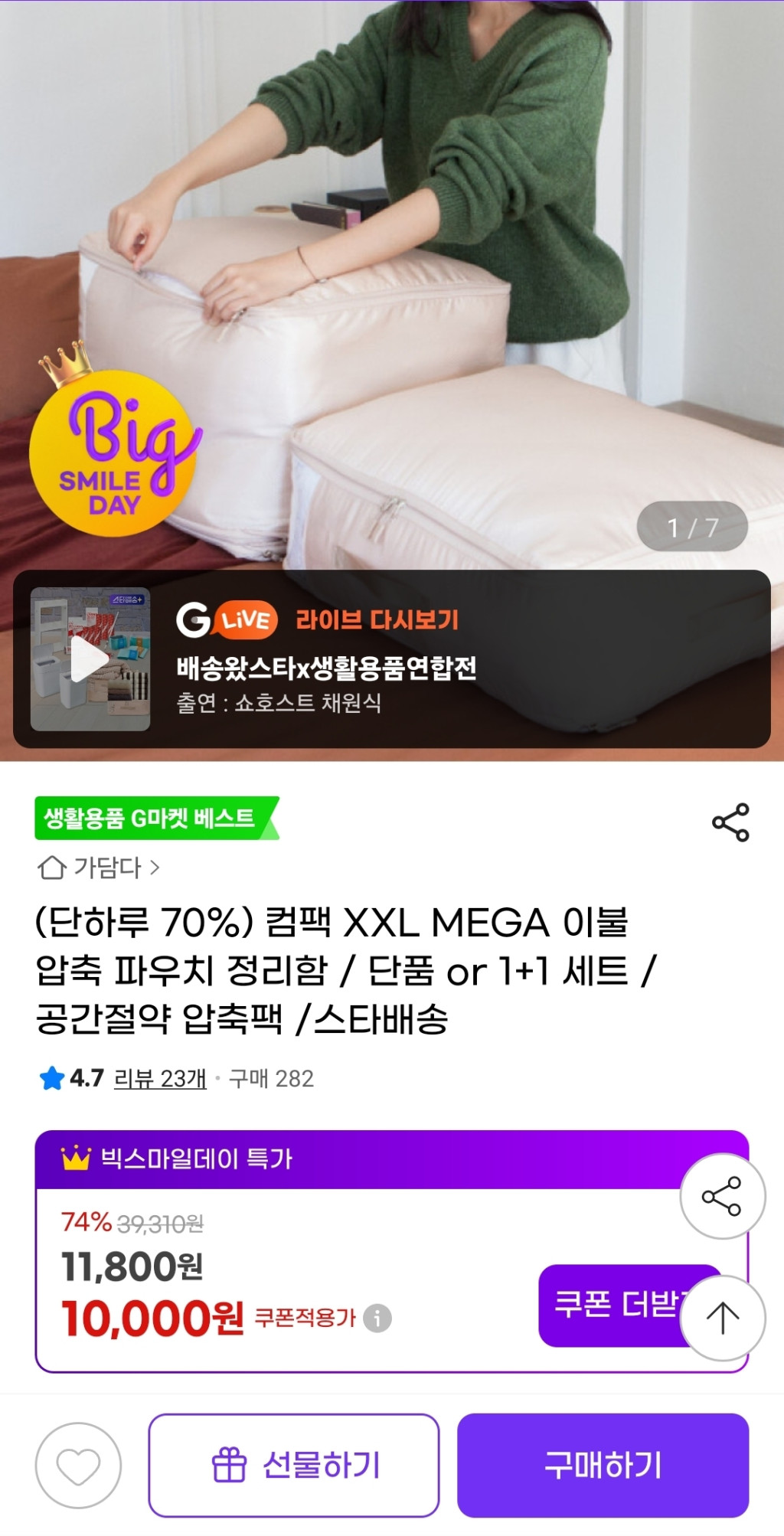Screen dimensions: 784x1536
Task: Tap 선물하기 to send as gift
Action: tap(294, 1466)
